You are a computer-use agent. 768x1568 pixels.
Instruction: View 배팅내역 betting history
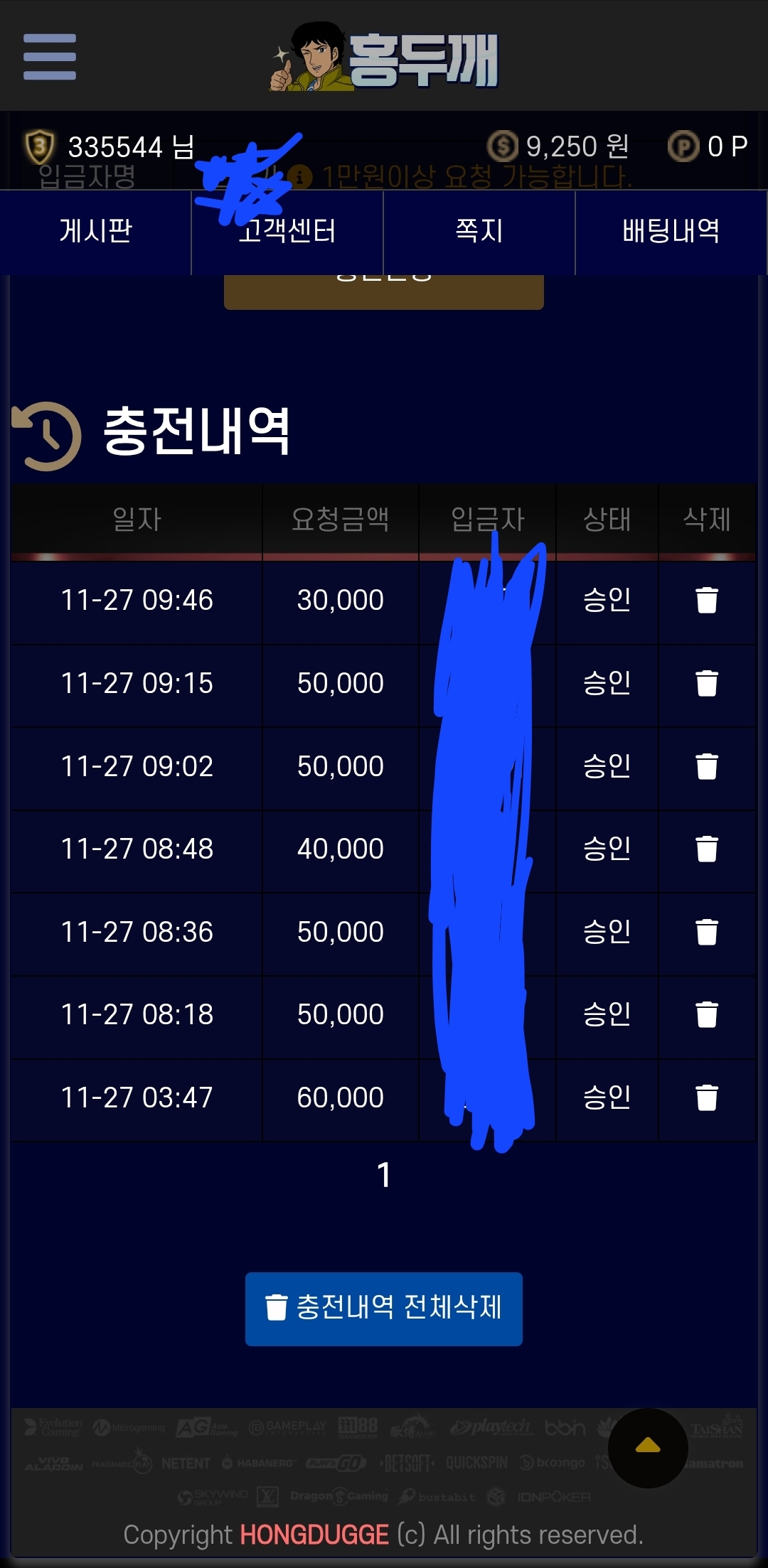click(x=671, y=231)
